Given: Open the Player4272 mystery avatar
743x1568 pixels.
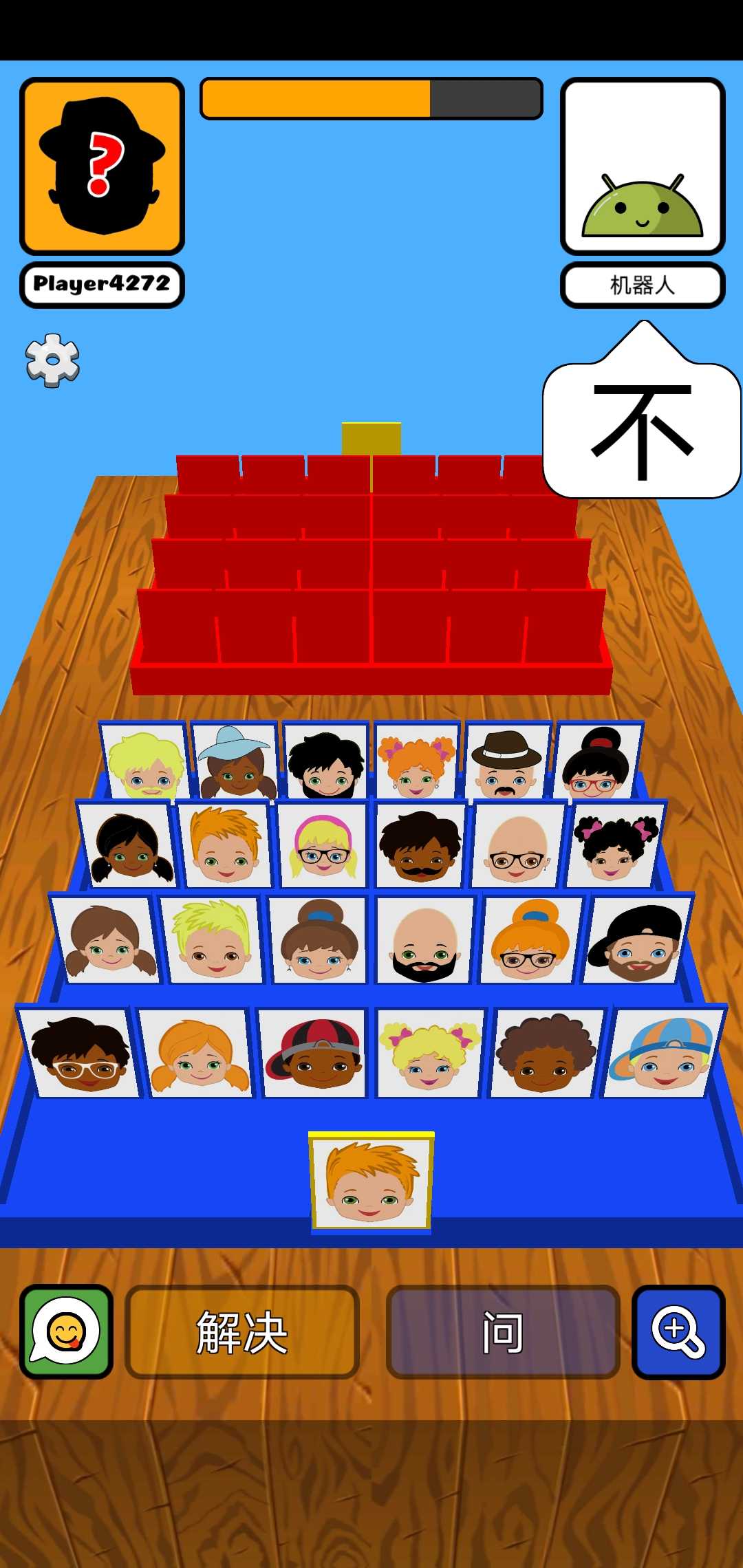Looking at the screenshot, I should [102, 166].
